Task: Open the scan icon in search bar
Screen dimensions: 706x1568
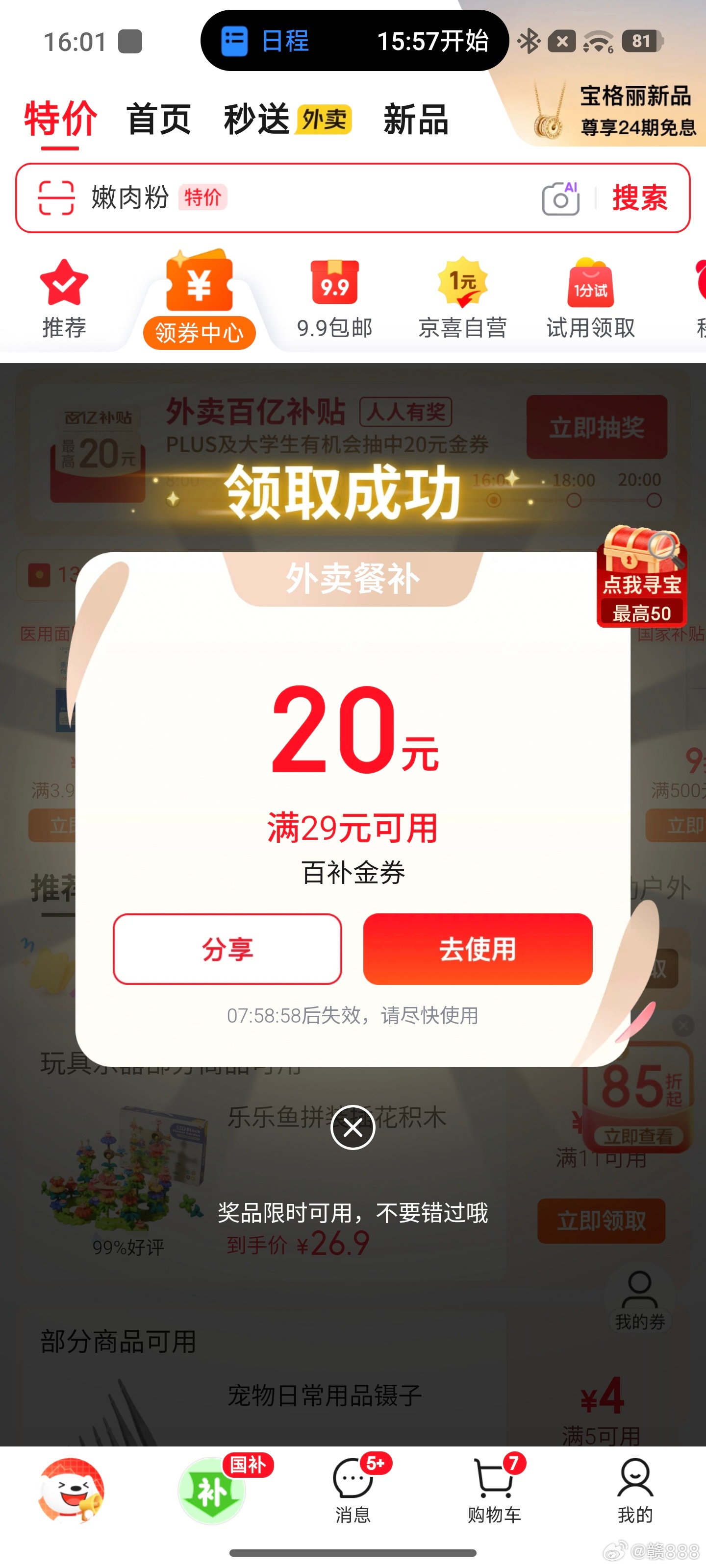Action: point(56,198)
